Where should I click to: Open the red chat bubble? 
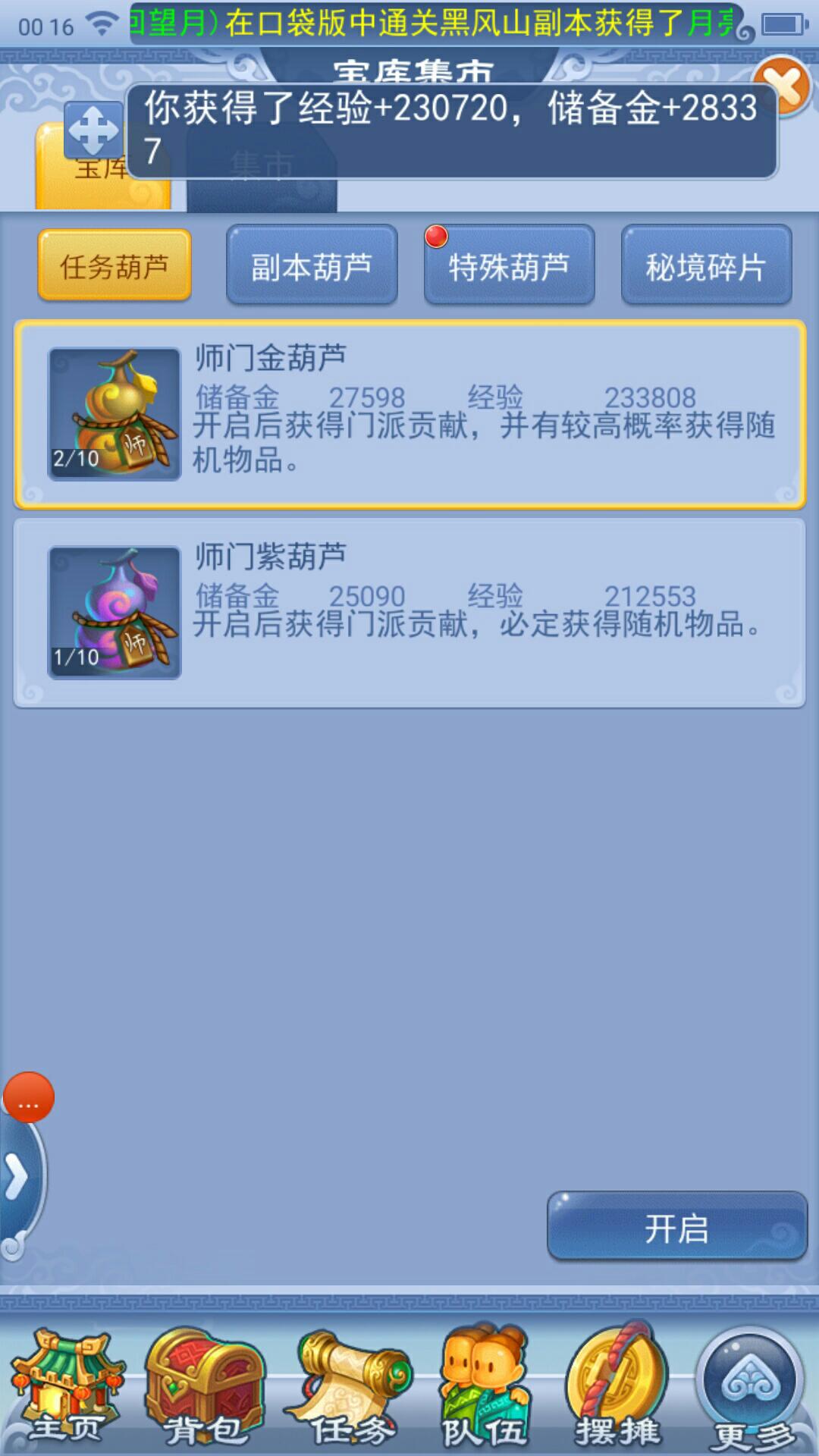pos(29,1097)
